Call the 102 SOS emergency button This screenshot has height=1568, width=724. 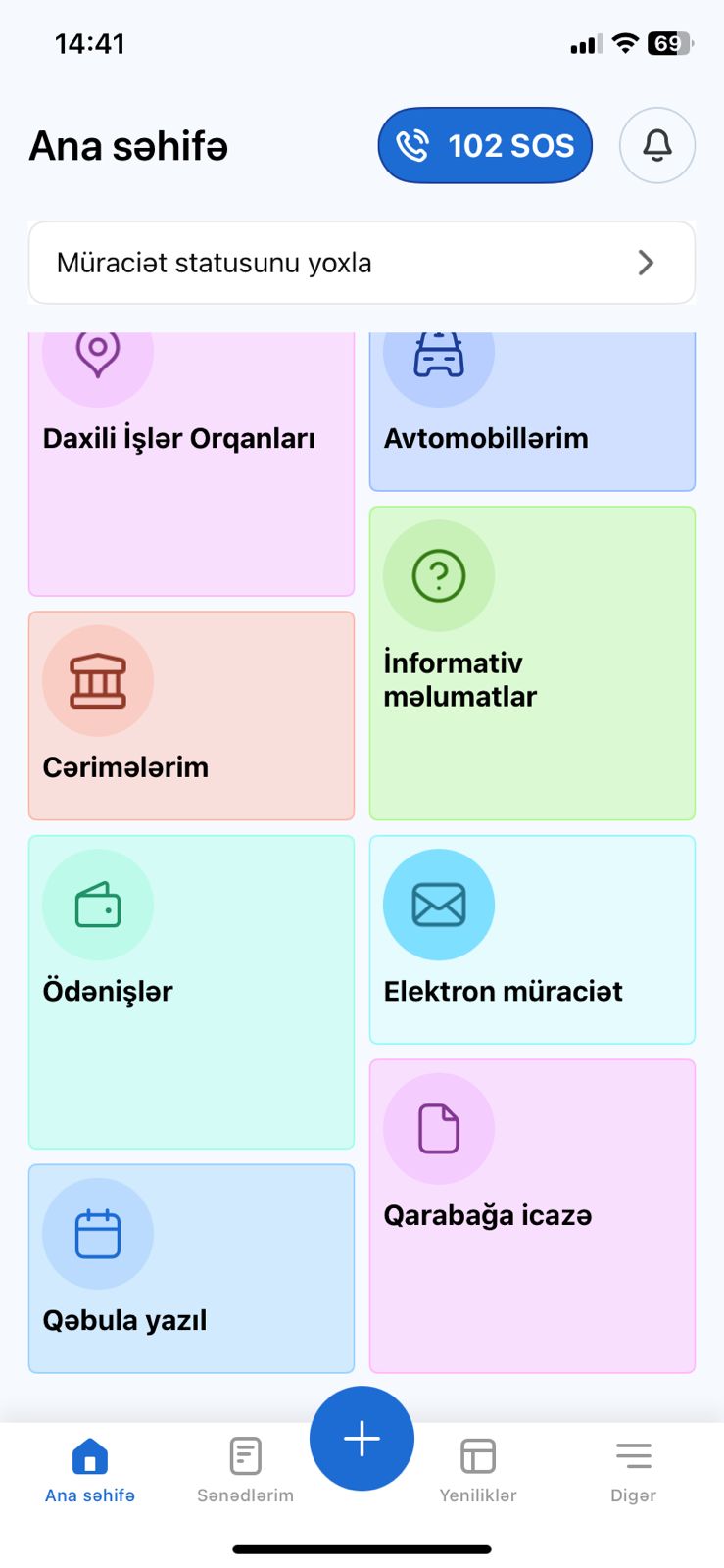tap(485, 146)
